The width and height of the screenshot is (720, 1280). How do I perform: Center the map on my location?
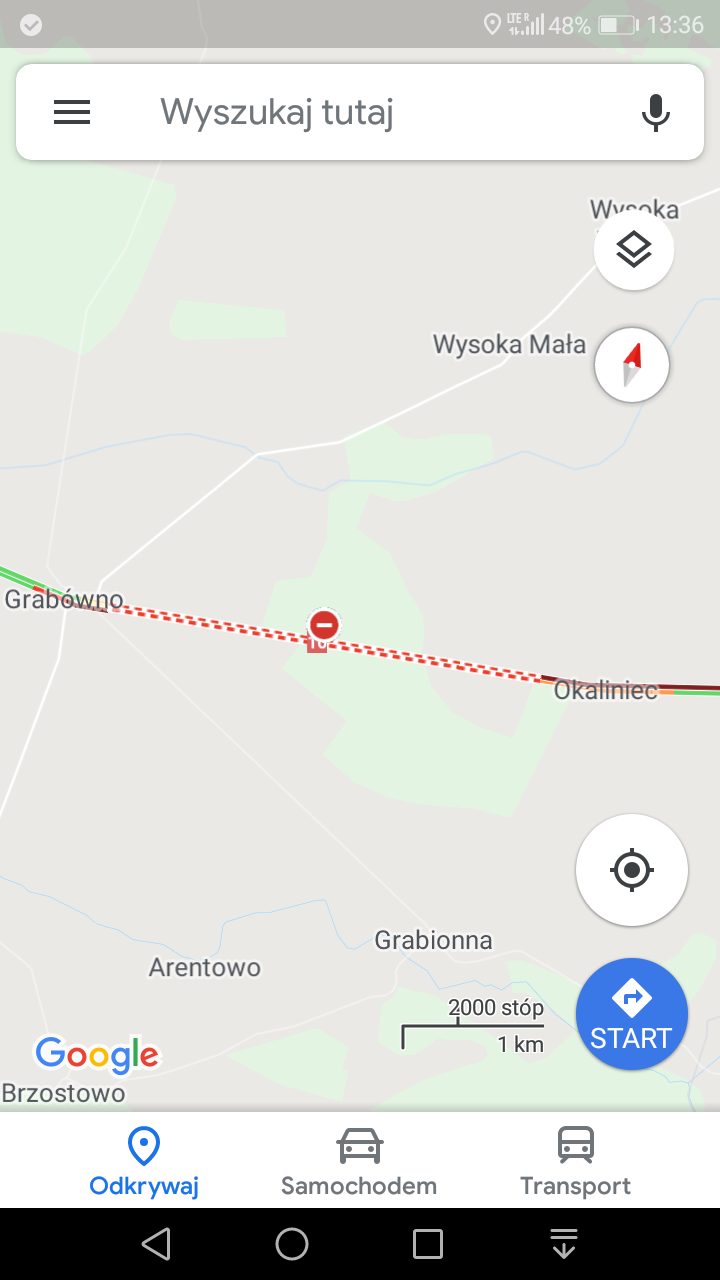tap(632, 870)
